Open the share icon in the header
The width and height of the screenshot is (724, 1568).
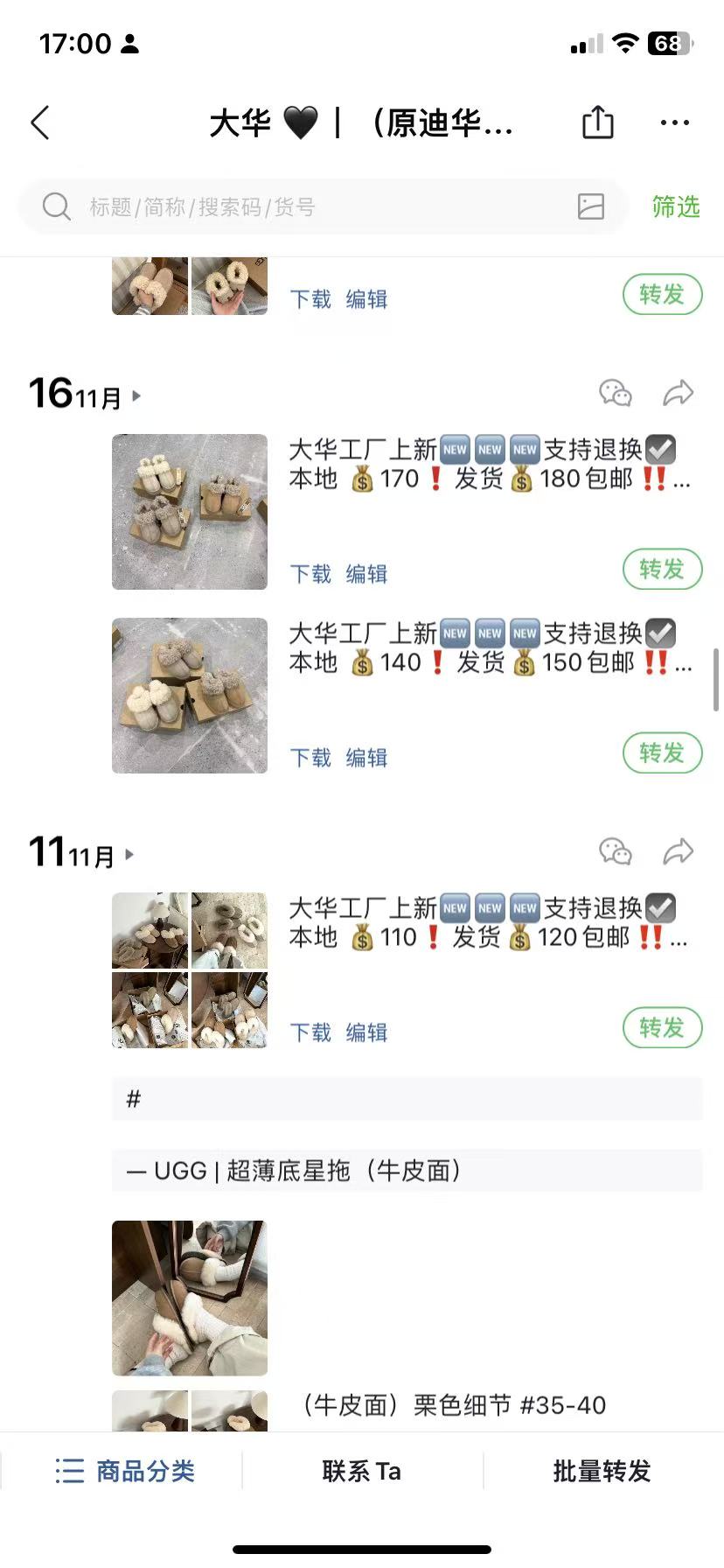tap(598, 122)
